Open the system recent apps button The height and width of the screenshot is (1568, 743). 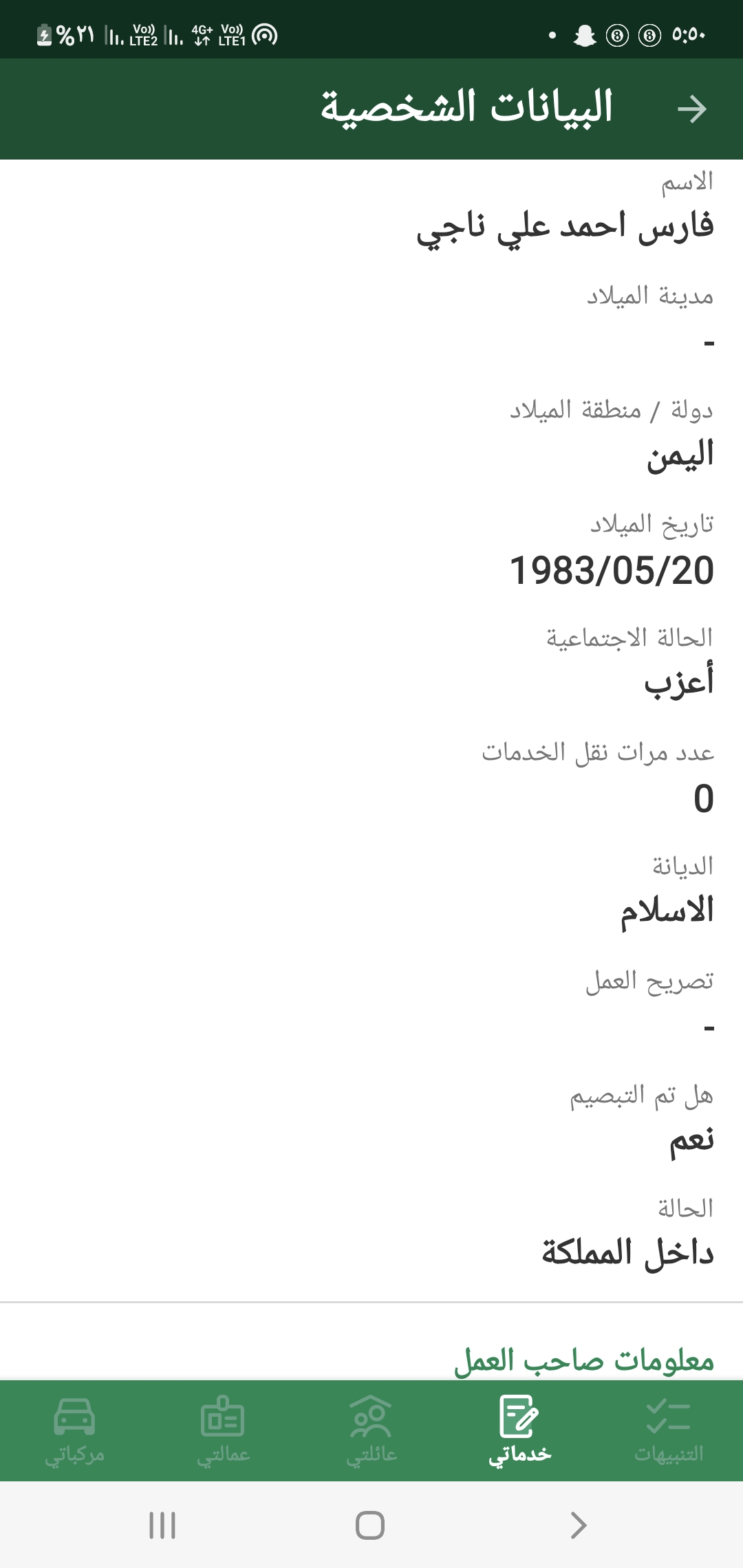point(162,1525)
